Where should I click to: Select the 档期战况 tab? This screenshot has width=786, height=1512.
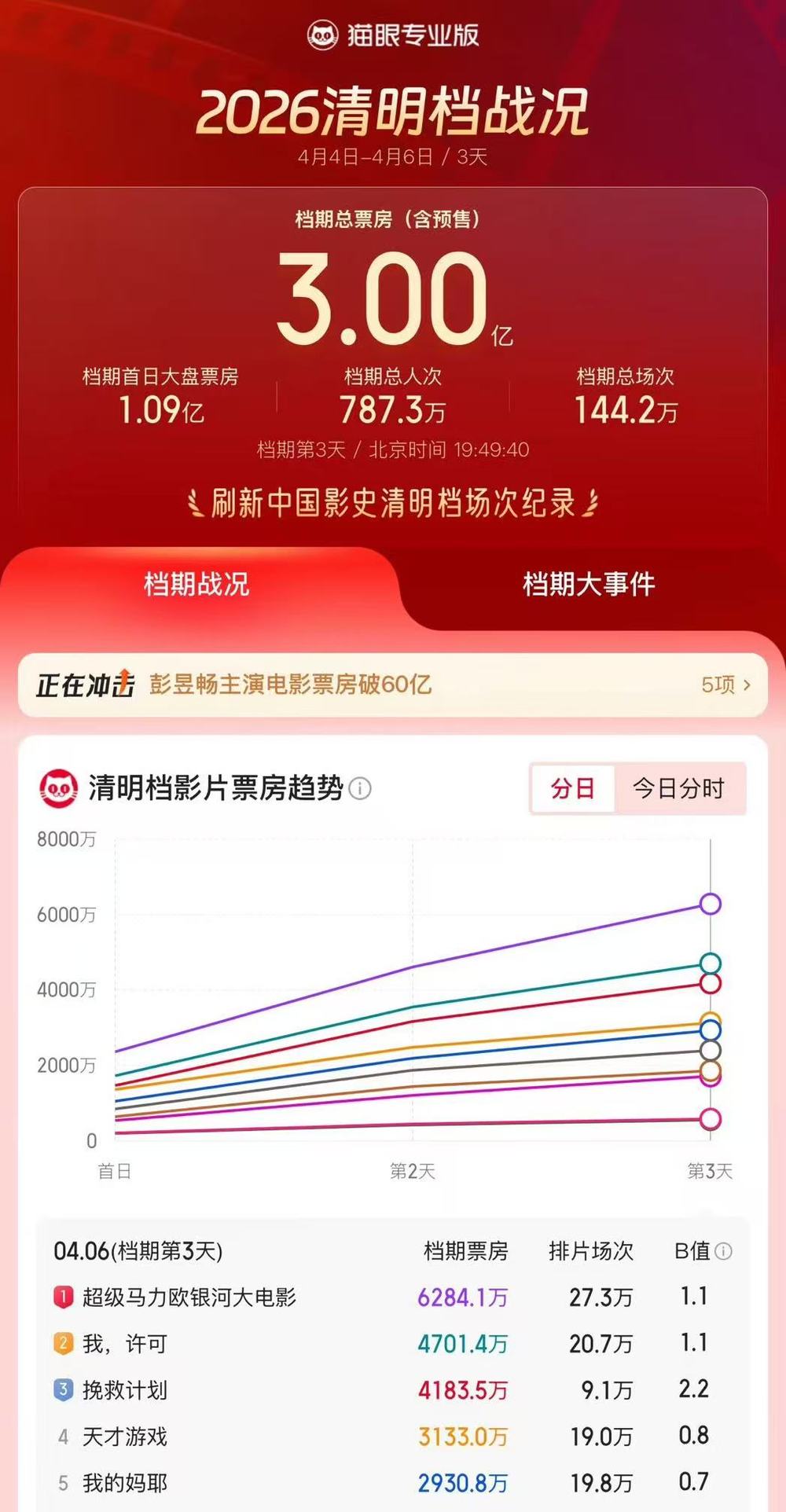point(196,585)
